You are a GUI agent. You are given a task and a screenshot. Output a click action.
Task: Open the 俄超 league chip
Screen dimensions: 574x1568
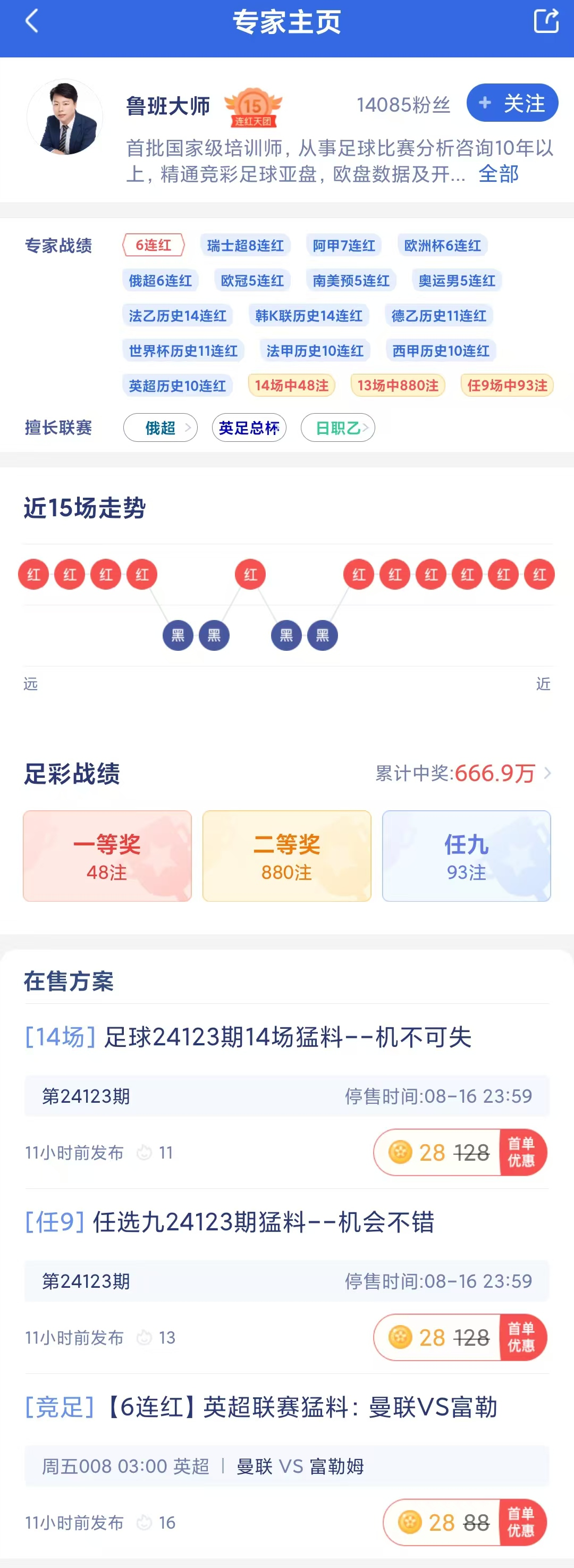(161, 428)
